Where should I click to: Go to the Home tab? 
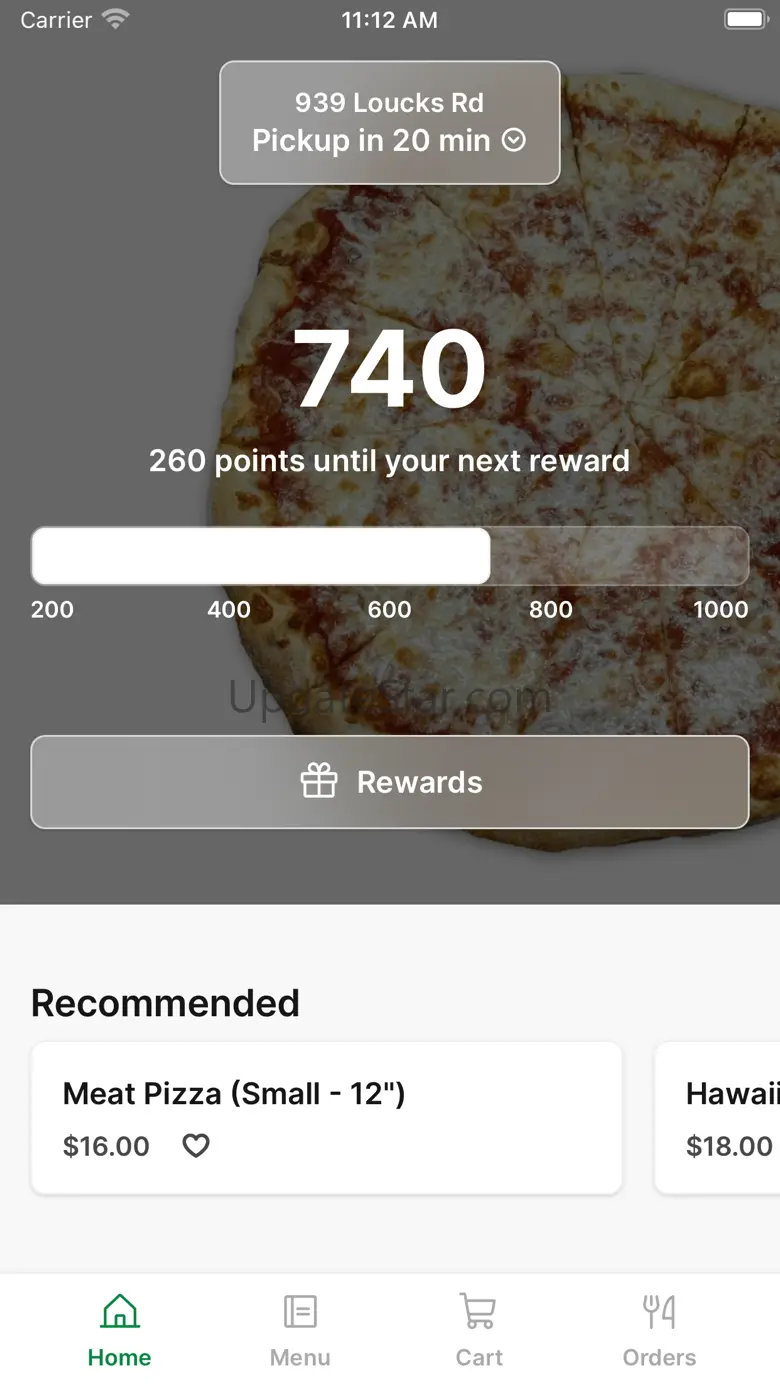(x=120, y=1330)
